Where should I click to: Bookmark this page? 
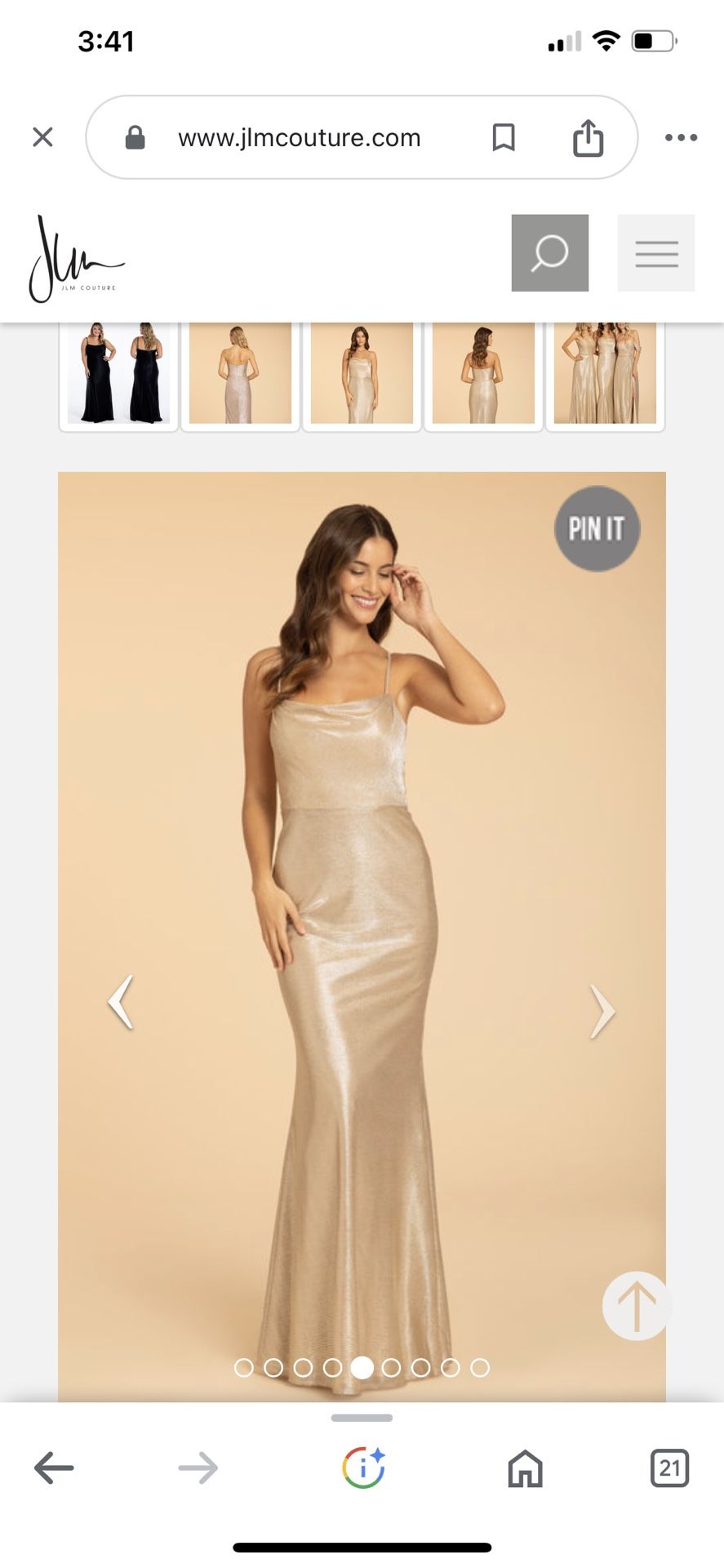tap(504, 138)
